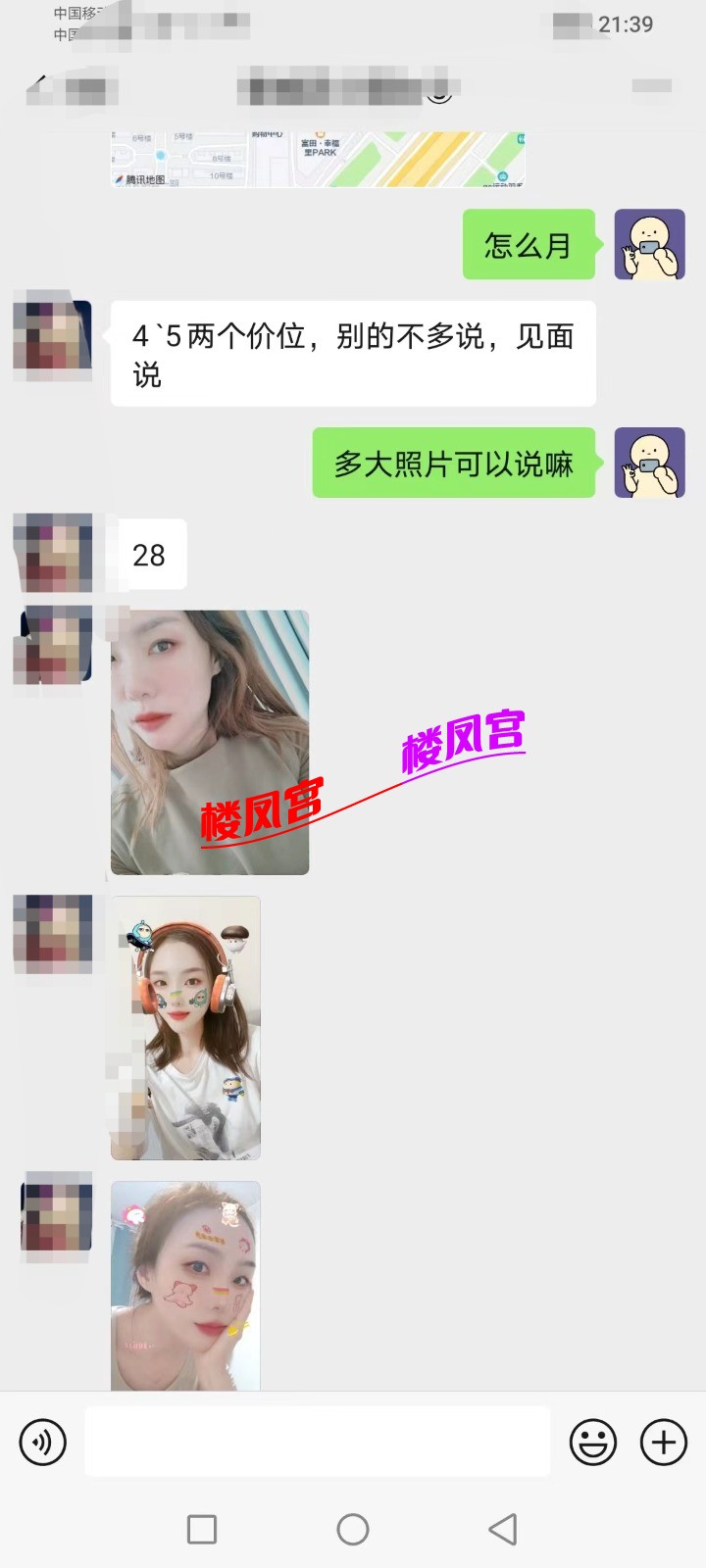
Task: Open the photo with face stickers
Action: click(185, 1285)
